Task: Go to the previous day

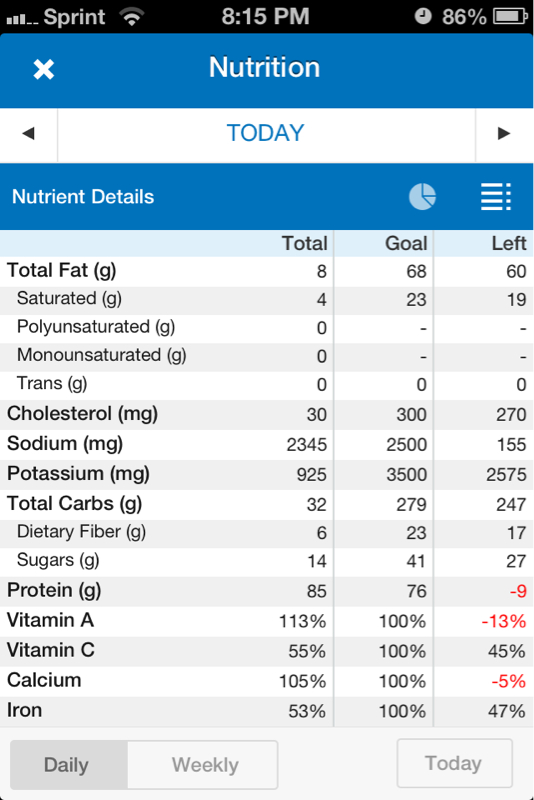Action: point(29,134)
